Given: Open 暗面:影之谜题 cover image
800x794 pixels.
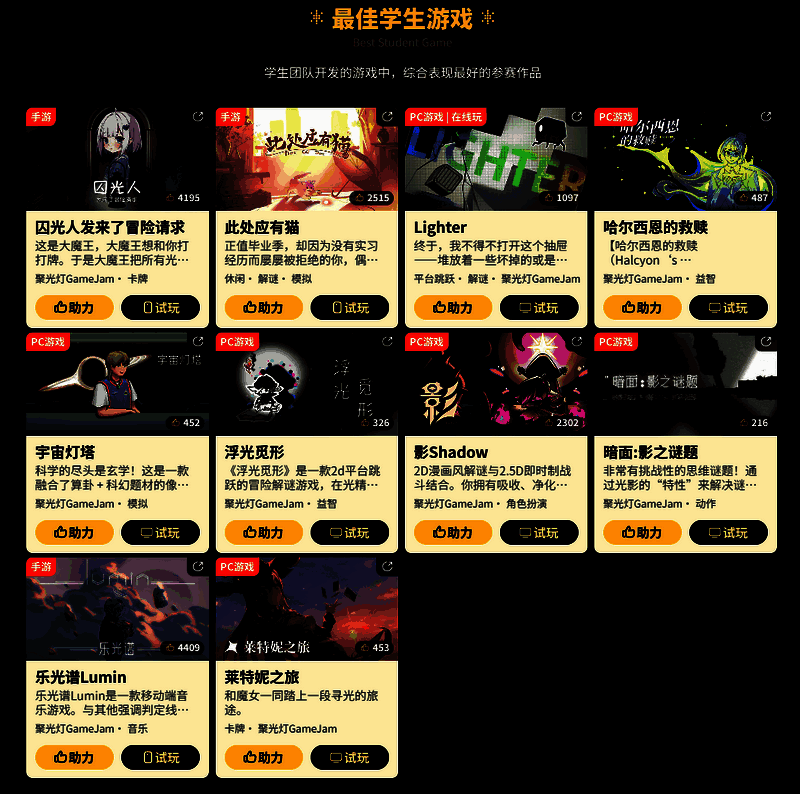Looking at the screenshot, I should point(686,383).
